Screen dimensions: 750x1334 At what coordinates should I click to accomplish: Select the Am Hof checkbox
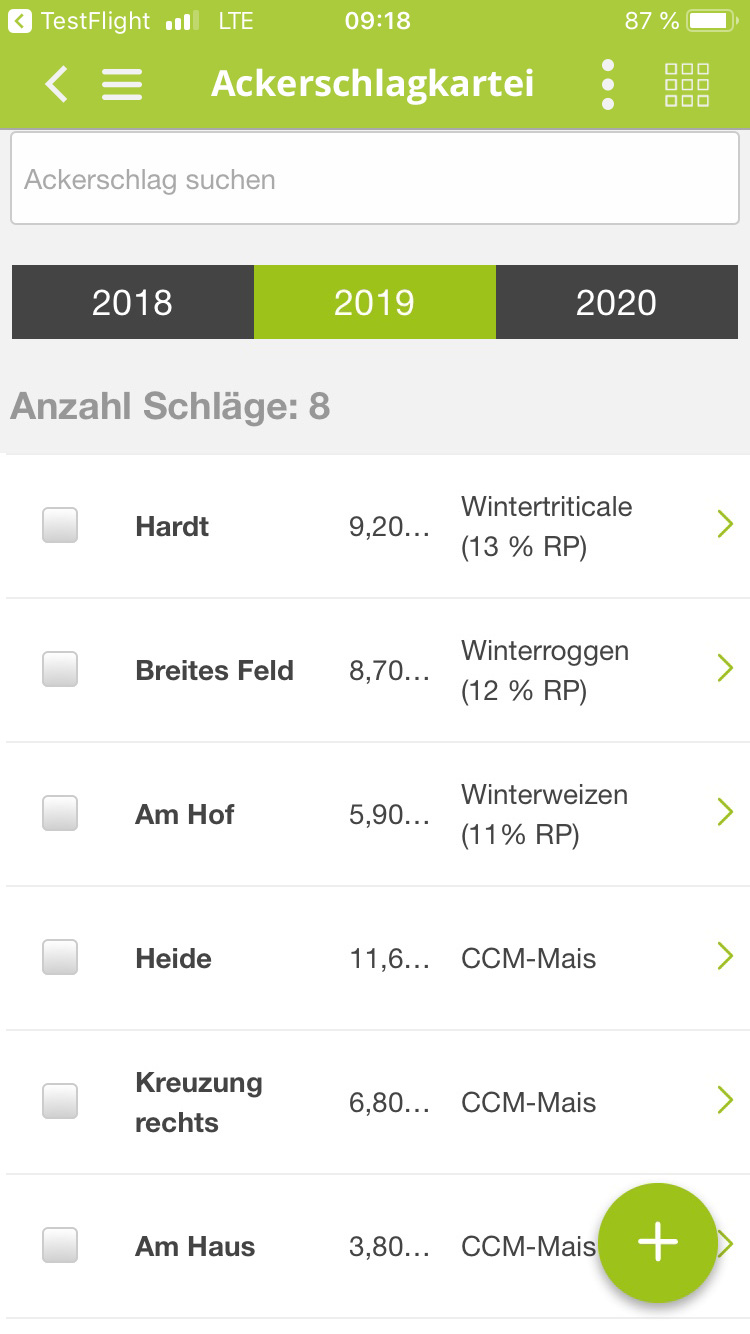click(x=60, y=813)
